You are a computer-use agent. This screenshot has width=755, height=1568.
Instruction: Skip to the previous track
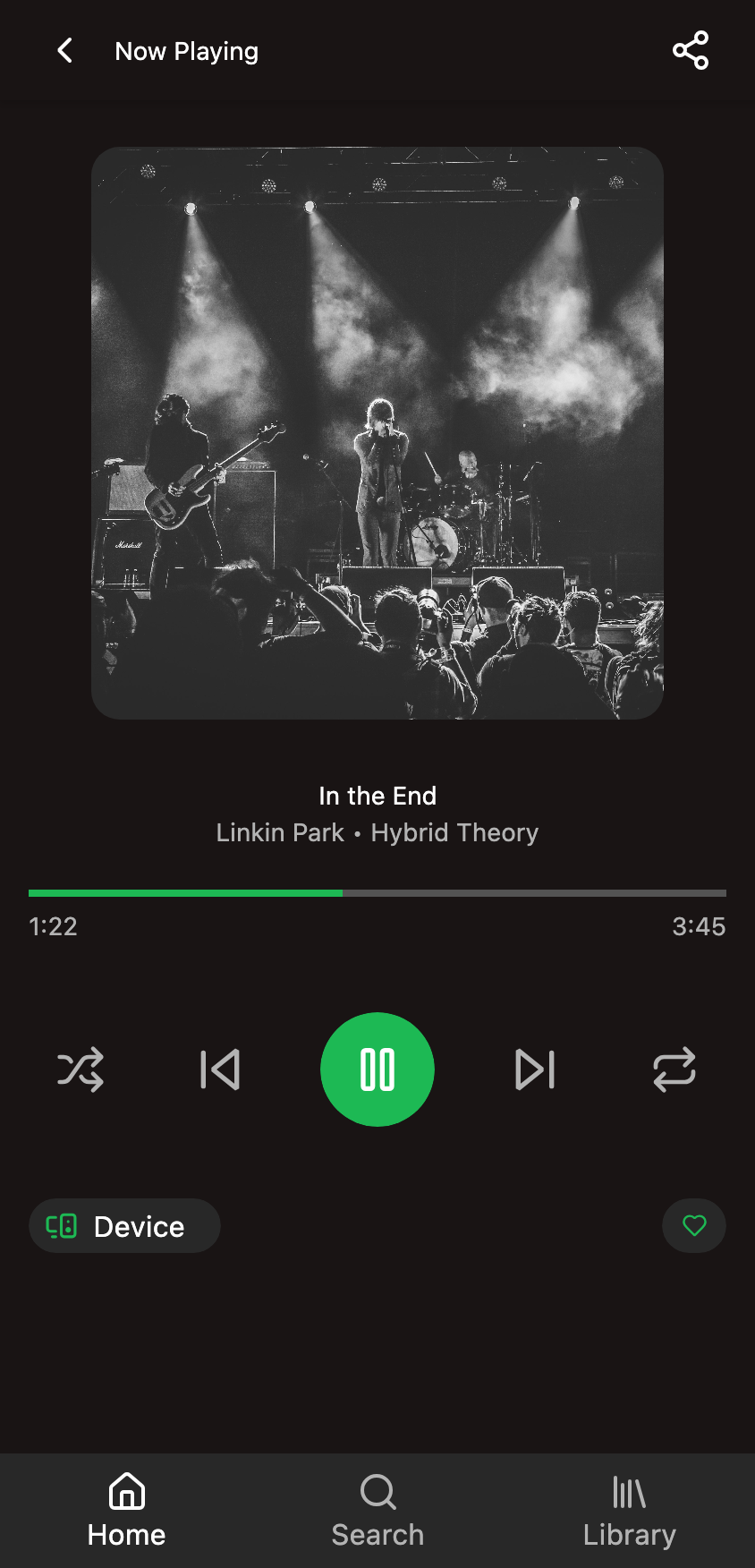[220, 1069]
